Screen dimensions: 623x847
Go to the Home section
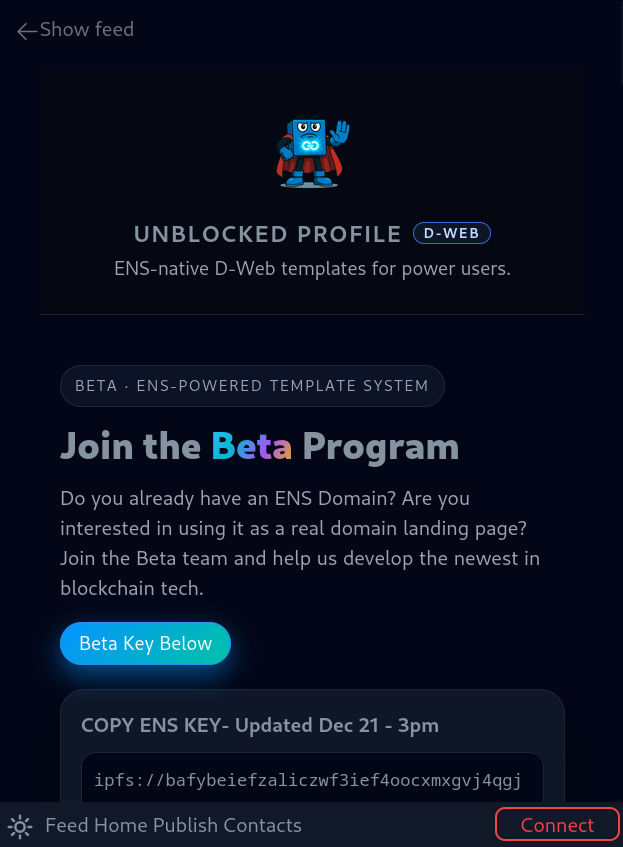tap(121, 826)
